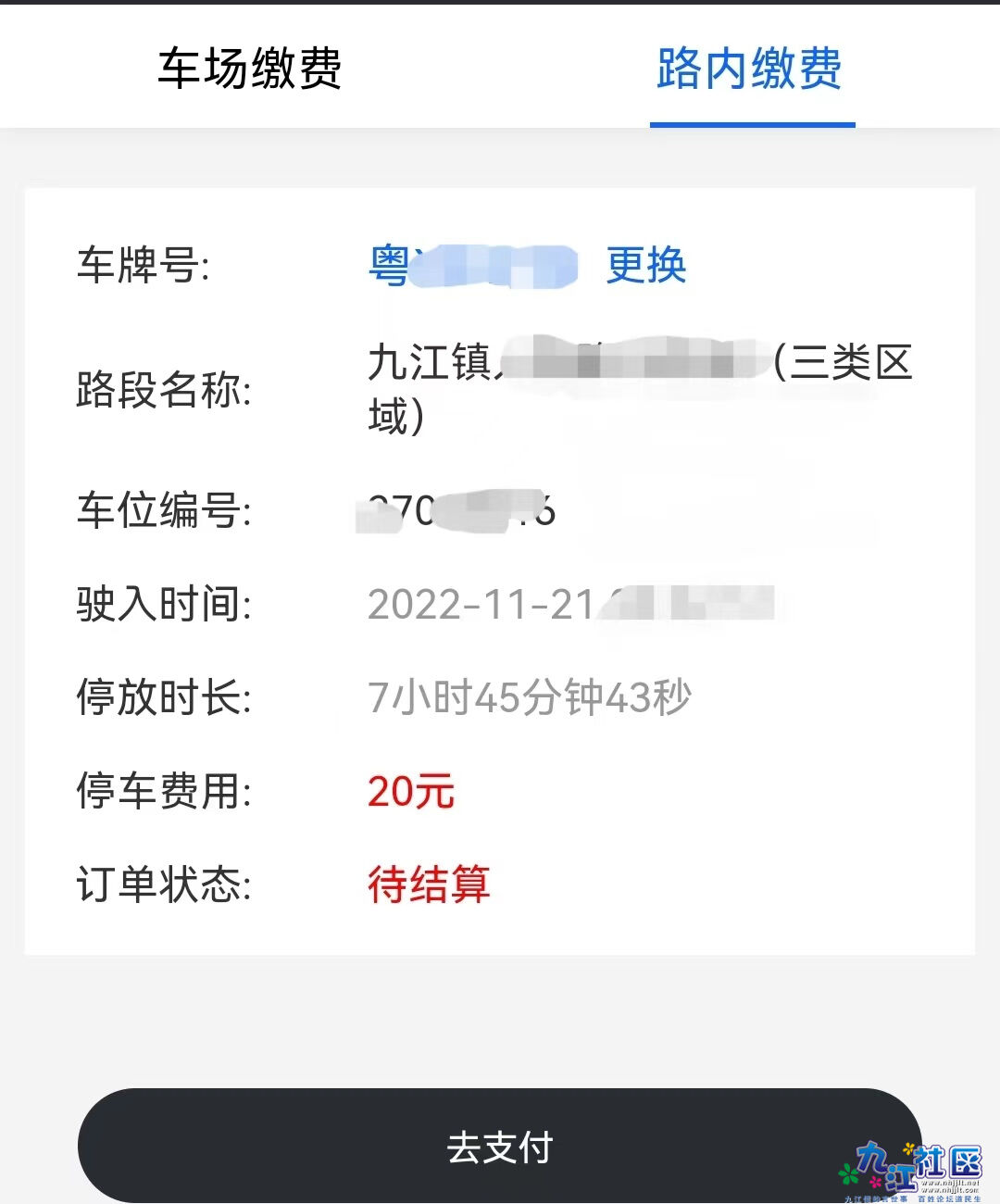
Task: Click the 路段名称 road section label
Action: coord(167,392)
